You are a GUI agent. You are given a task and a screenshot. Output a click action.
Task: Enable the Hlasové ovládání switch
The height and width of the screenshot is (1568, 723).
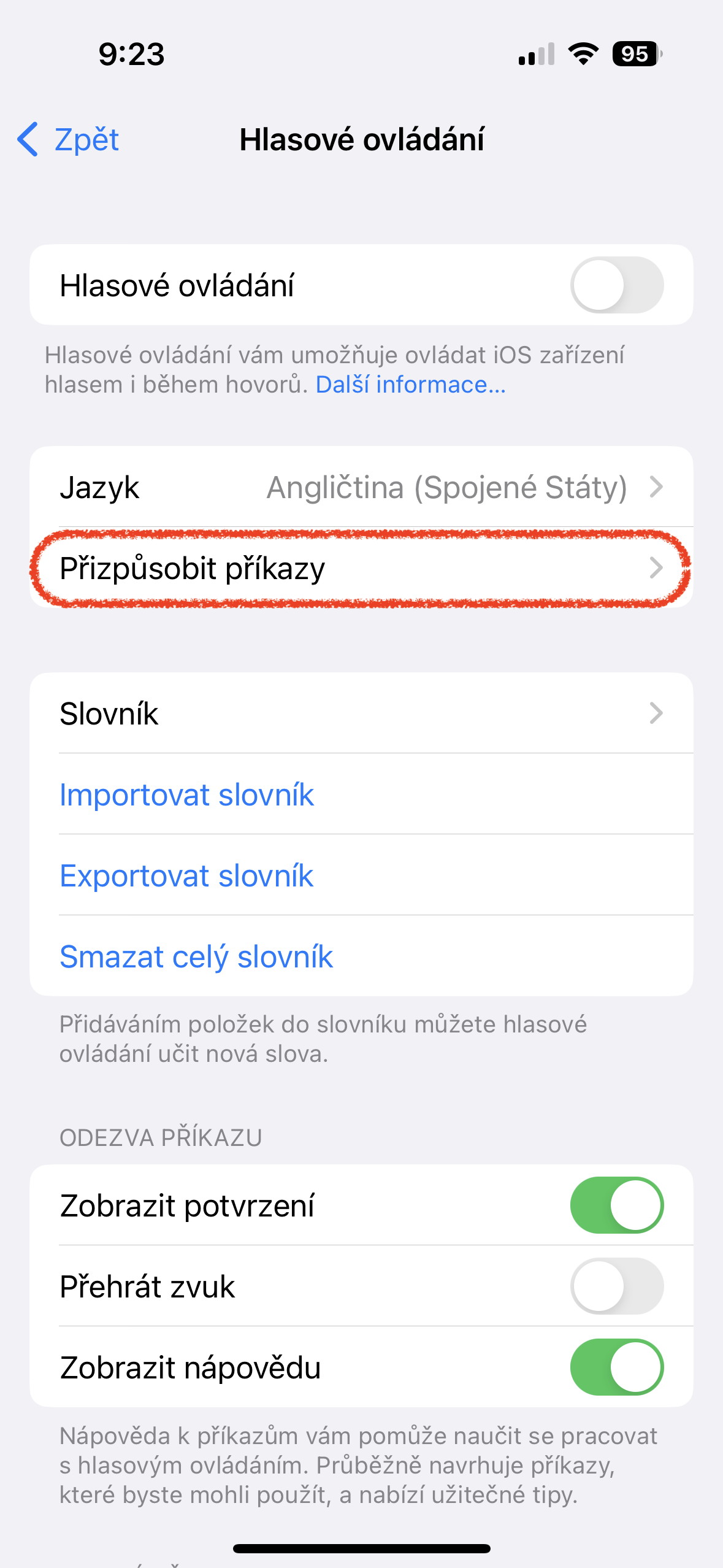click(616, 285)
